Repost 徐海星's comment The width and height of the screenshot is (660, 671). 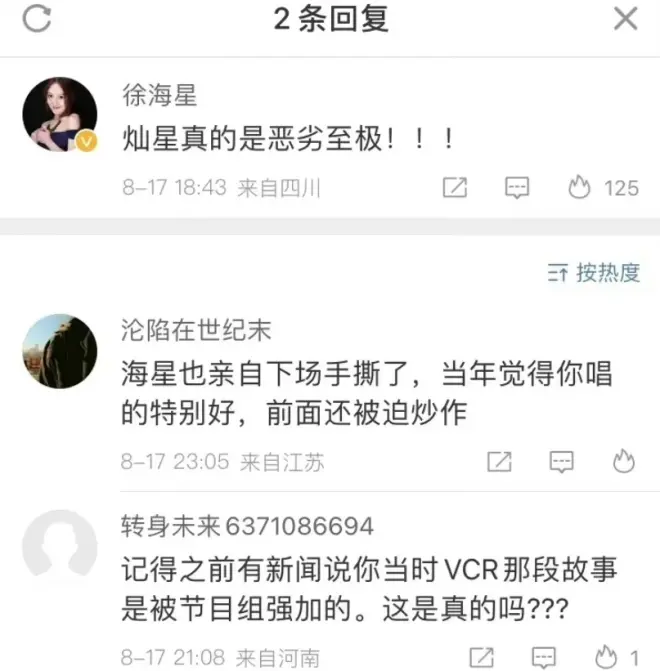455,187
